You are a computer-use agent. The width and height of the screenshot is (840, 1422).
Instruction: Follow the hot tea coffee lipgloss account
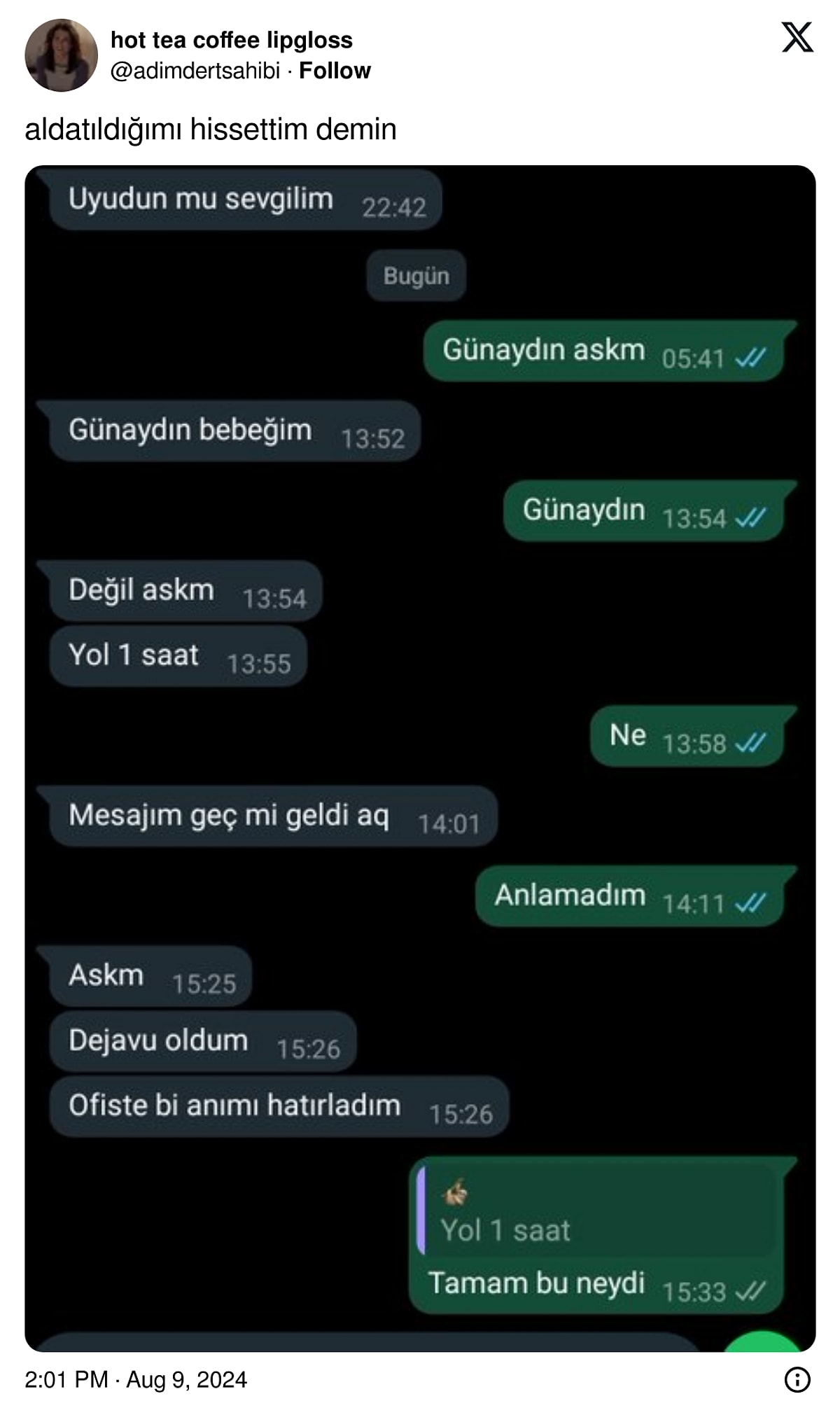[335, 71]
